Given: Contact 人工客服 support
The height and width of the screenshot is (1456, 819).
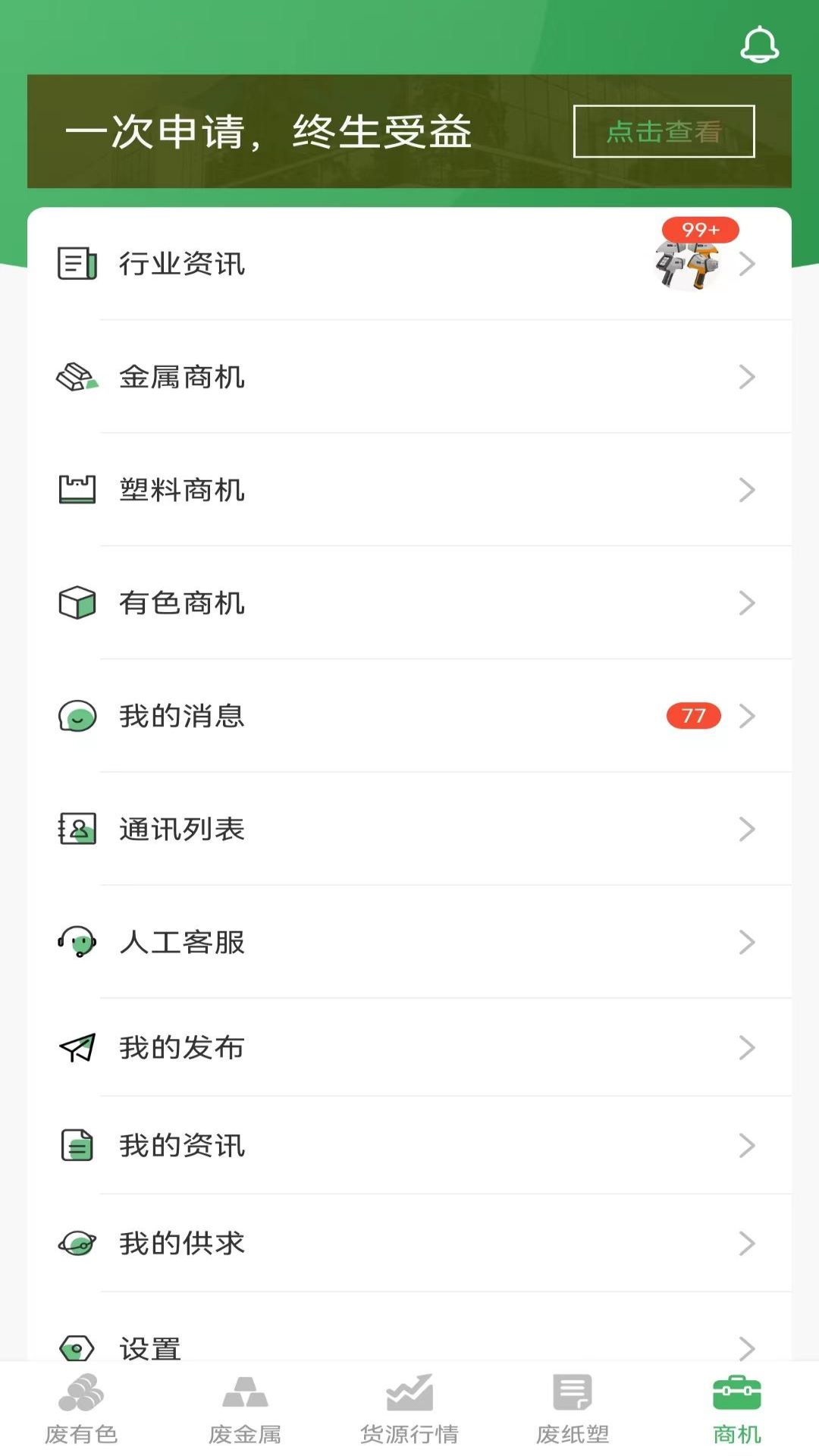Looking at the screenshot, I should (409, 942).
